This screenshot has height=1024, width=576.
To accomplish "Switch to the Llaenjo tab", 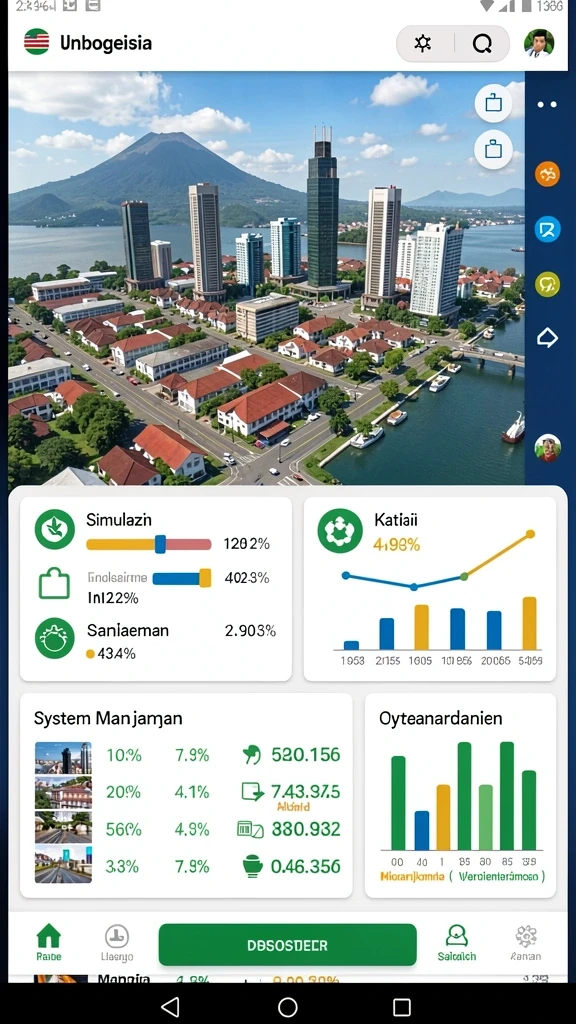I will pyautogui.click(x=117, y=943).
